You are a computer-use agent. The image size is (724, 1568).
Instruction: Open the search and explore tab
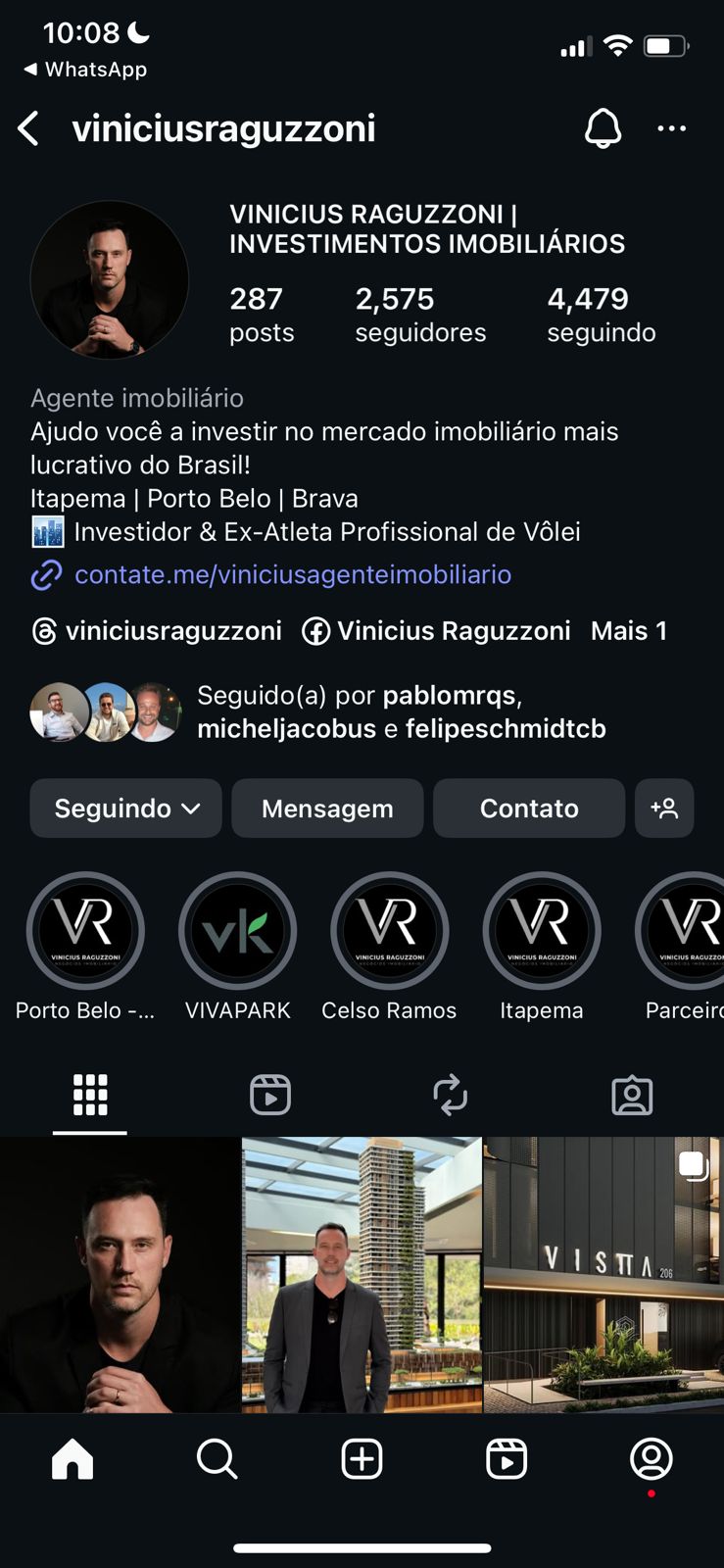217,1459
